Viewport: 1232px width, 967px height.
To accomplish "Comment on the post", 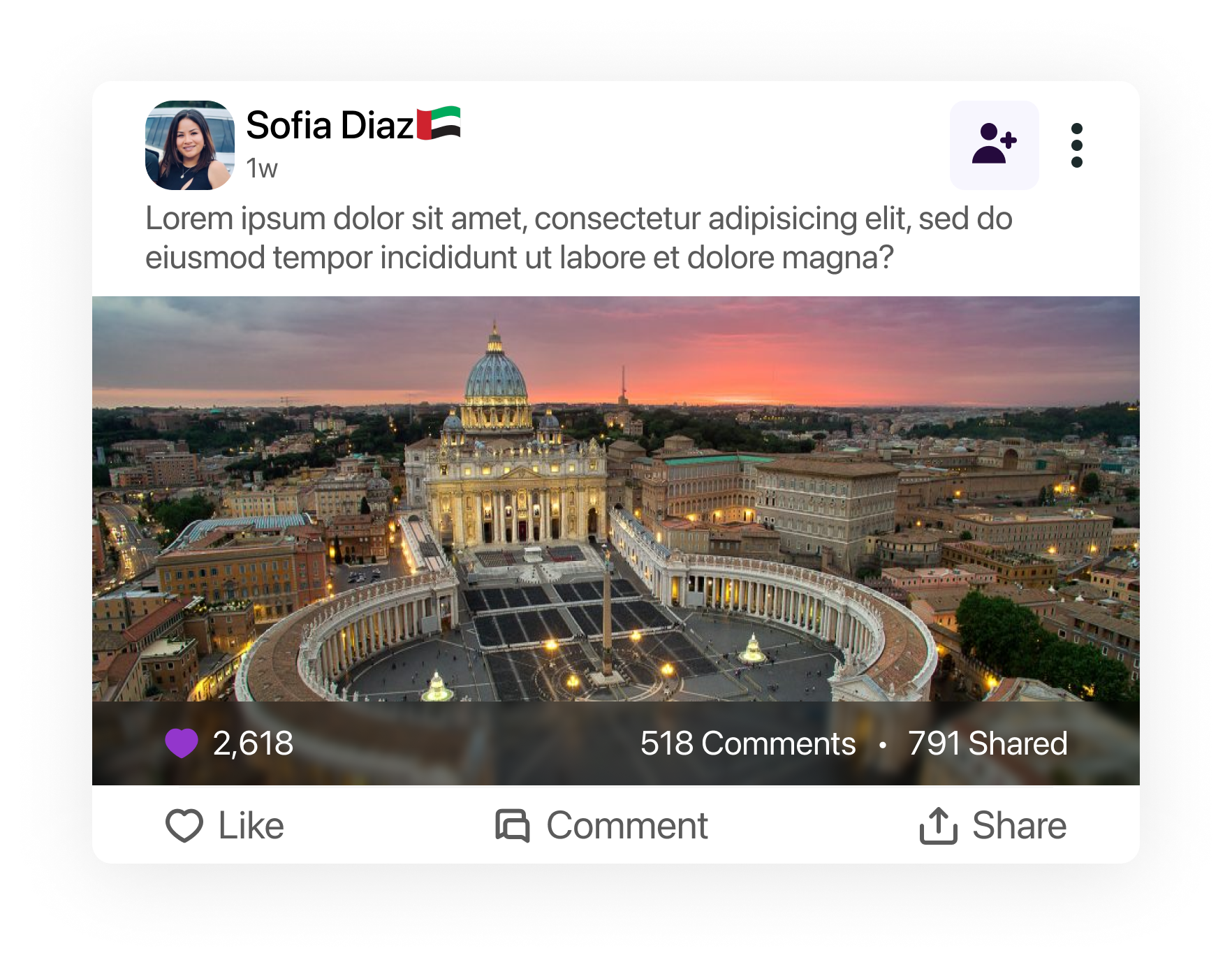I will coord(601,825).
